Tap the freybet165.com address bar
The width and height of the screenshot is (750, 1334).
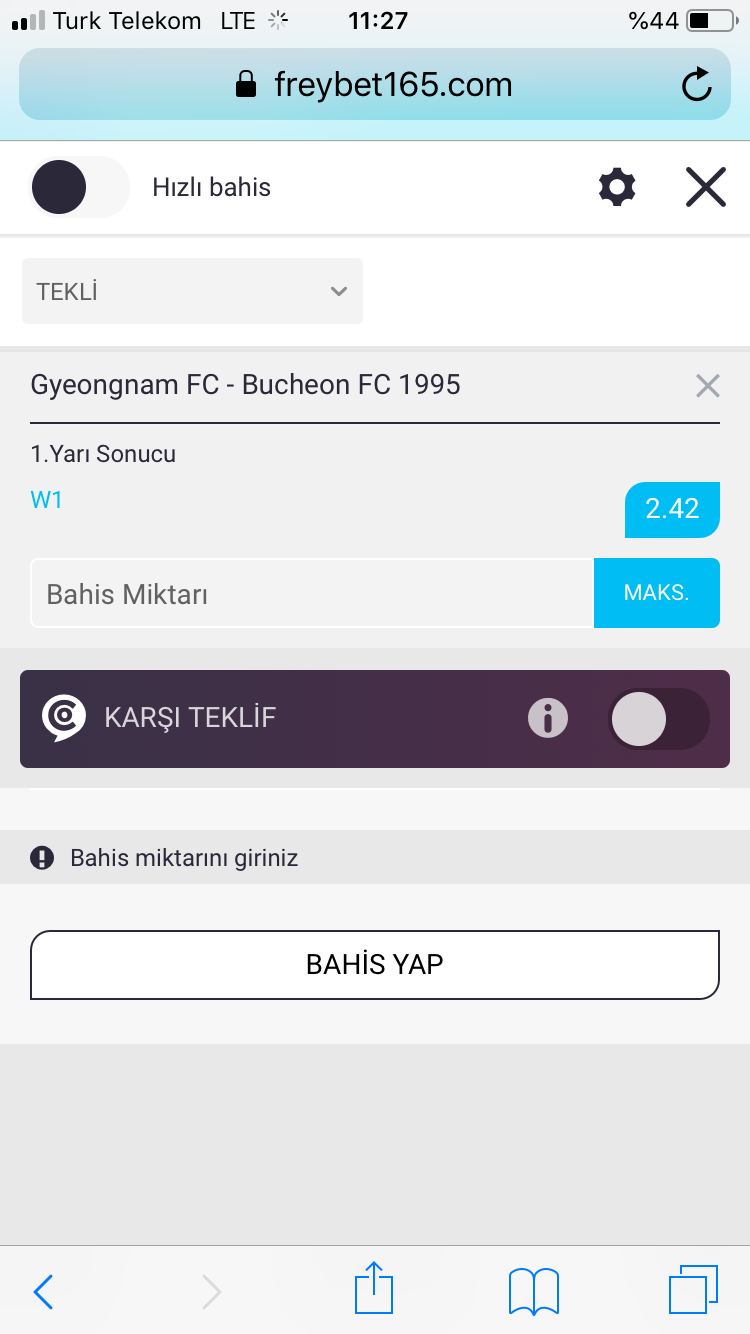[x=375, y=84]
